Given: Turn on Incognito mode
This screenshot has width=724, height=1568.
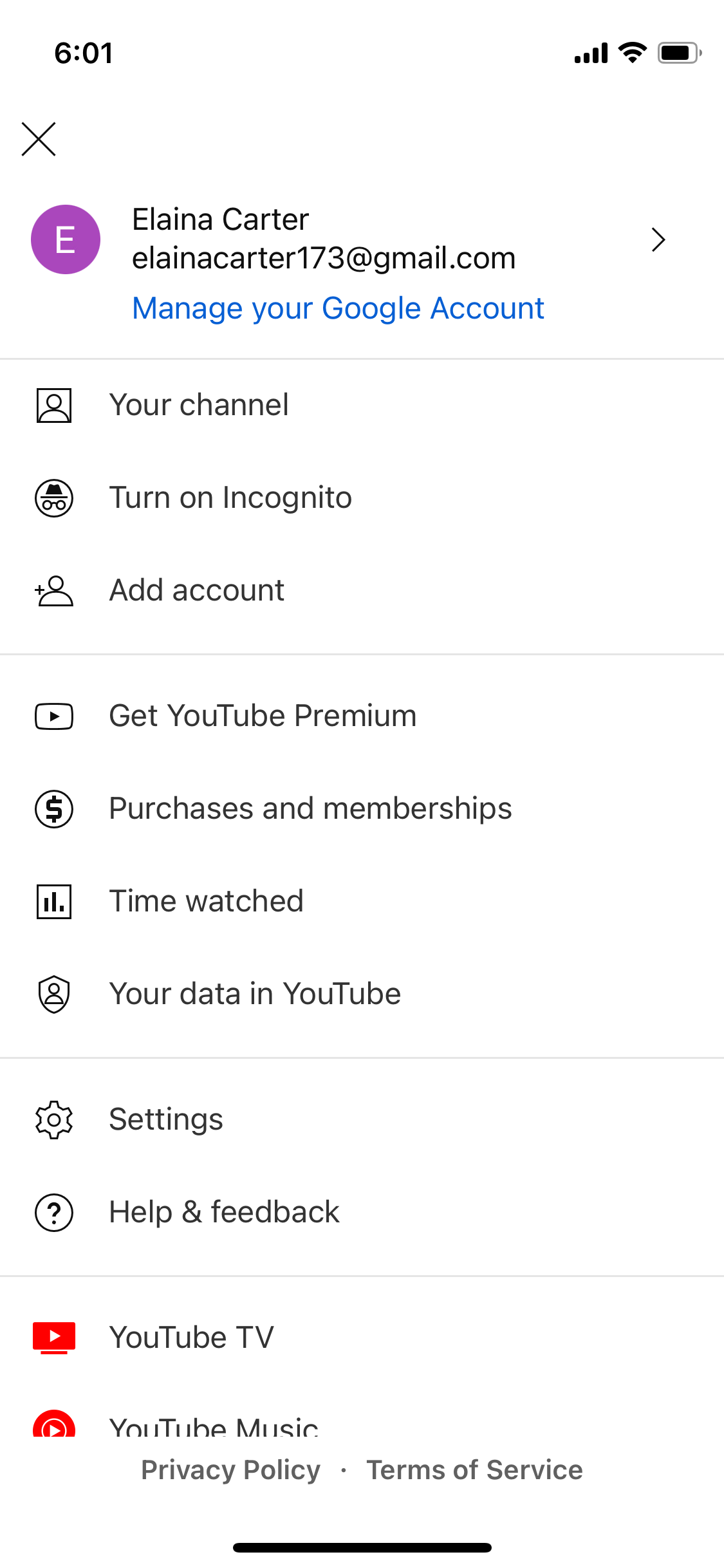Looking at the screenshot, I should tap(362, 498).
